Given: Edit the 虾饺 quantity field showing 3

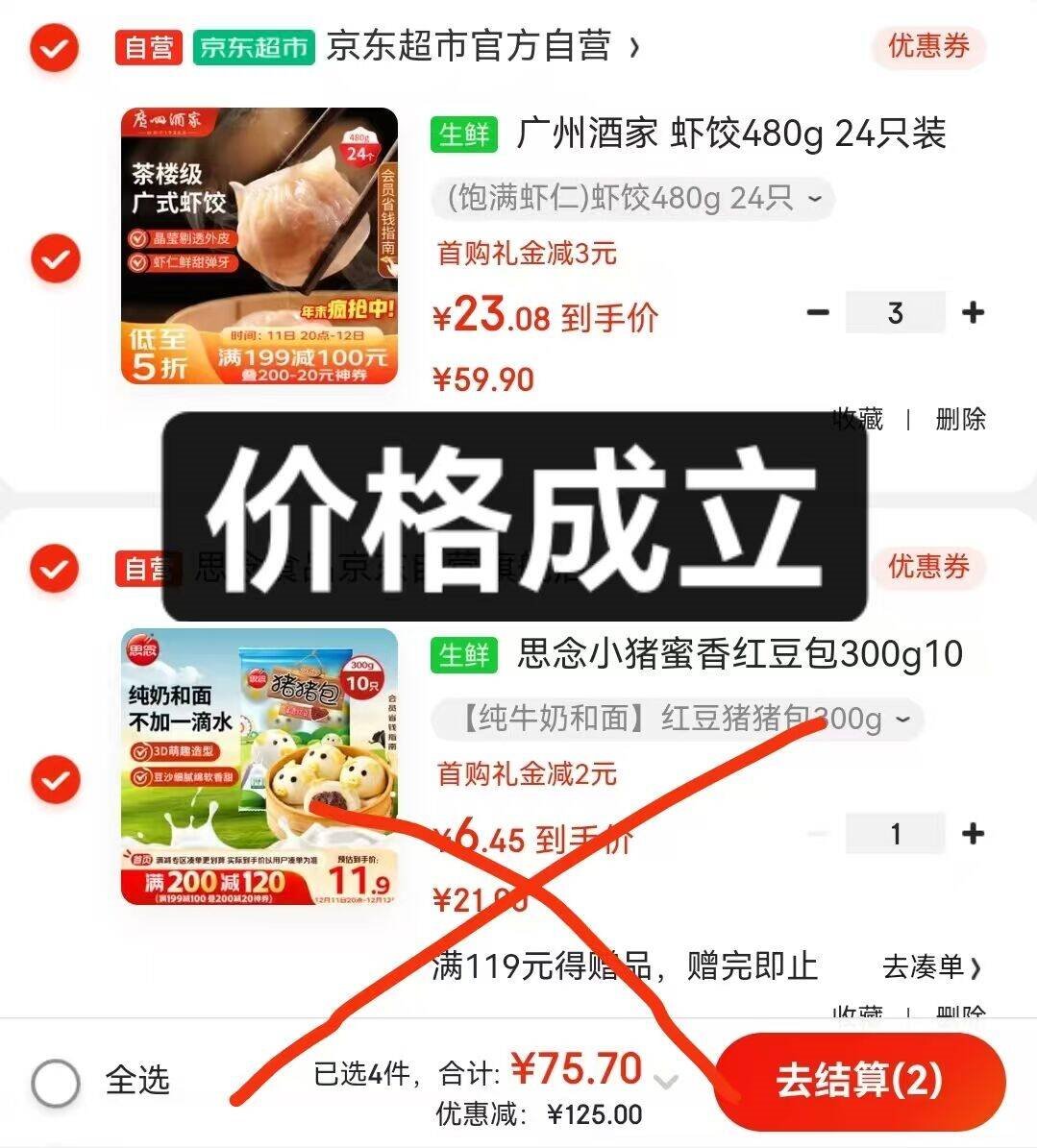Looking at the screenshot, I should [895, 312].
